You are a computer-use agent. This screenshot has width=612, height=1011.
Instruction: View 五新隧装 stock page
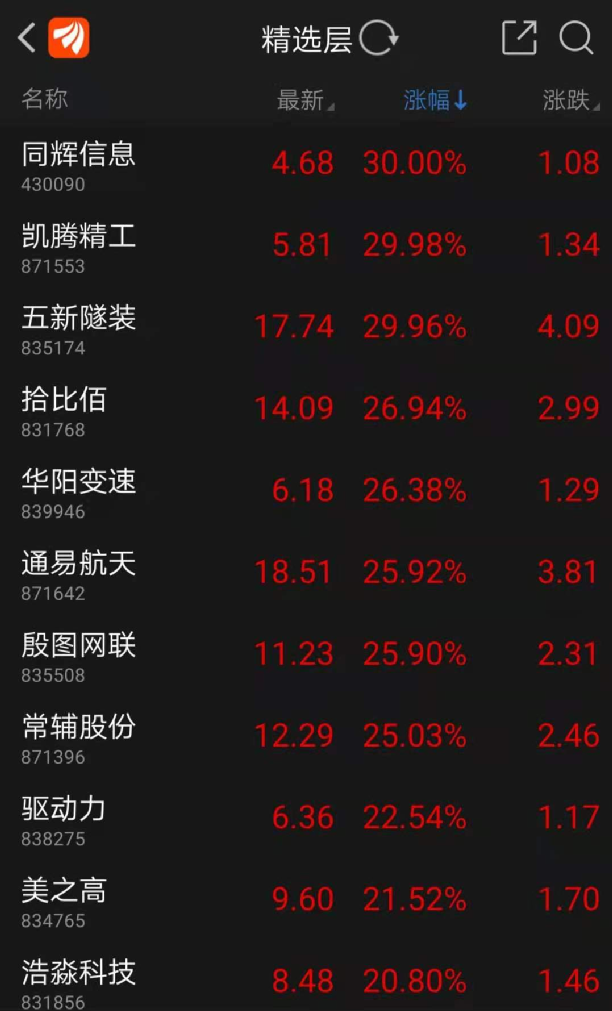coord(79,329)
